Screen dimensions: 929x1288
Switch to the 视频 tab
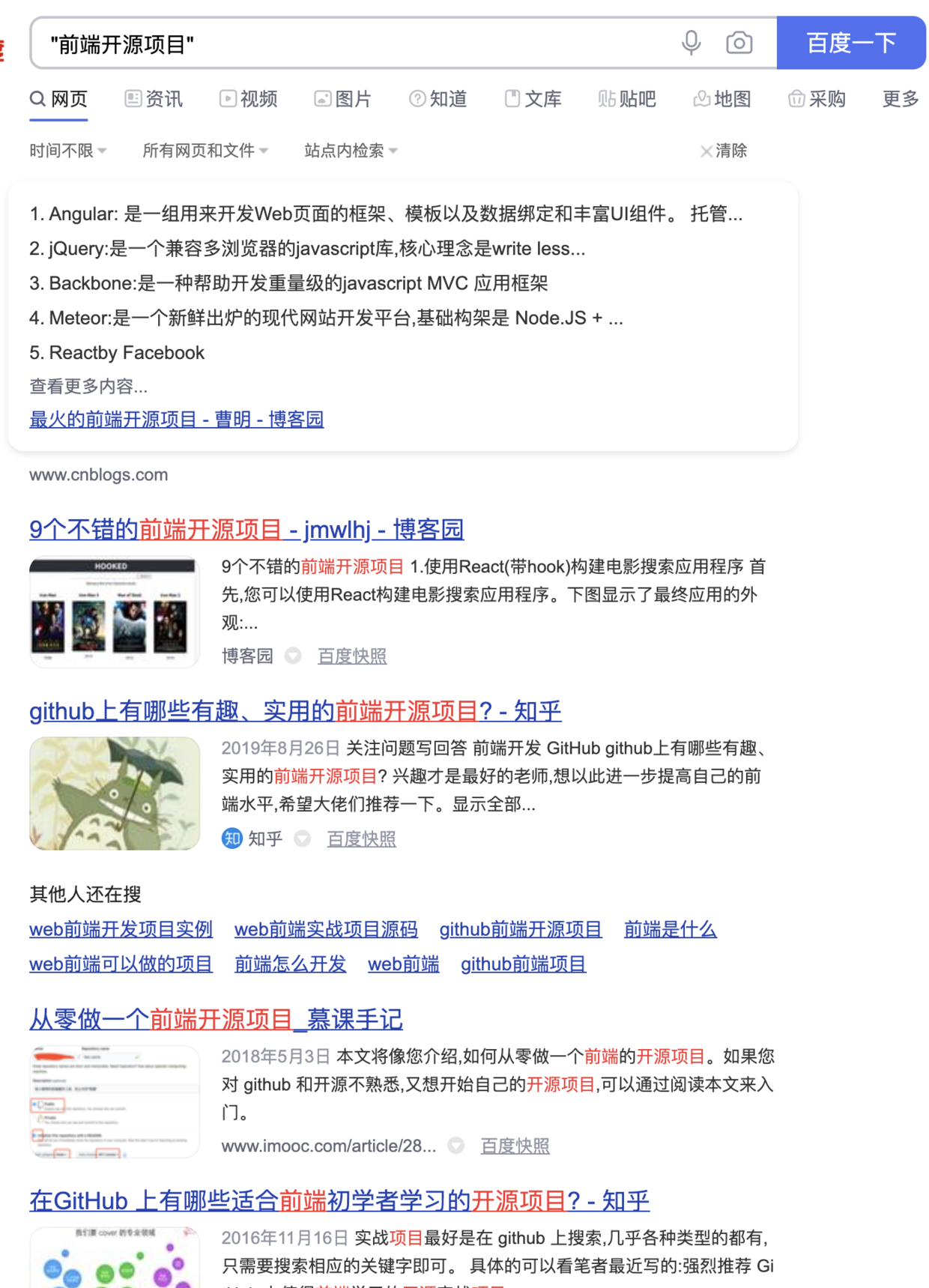pyautogui.click(x=249, y=99)
